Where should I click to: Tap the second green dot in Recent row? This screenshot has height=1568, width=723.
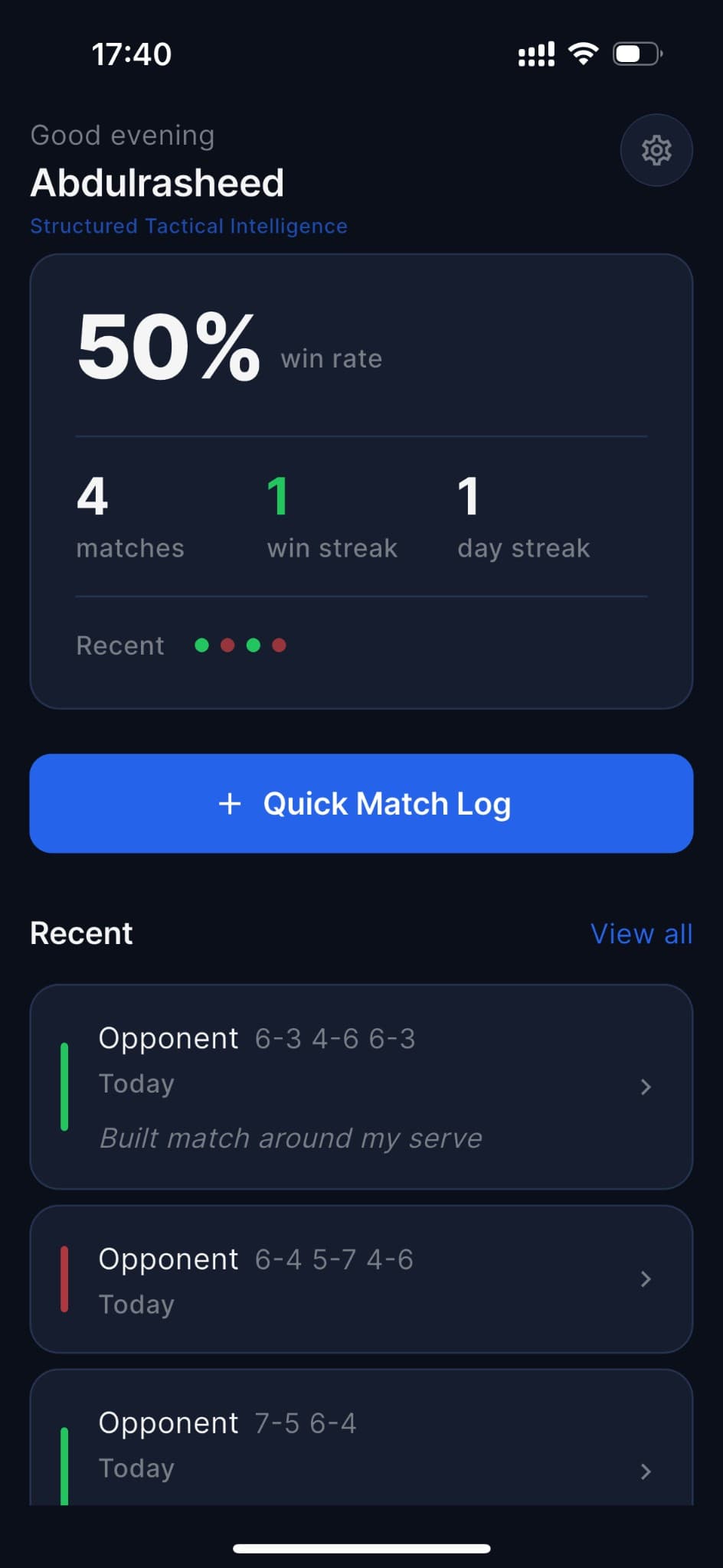click(x=254, y=645)
